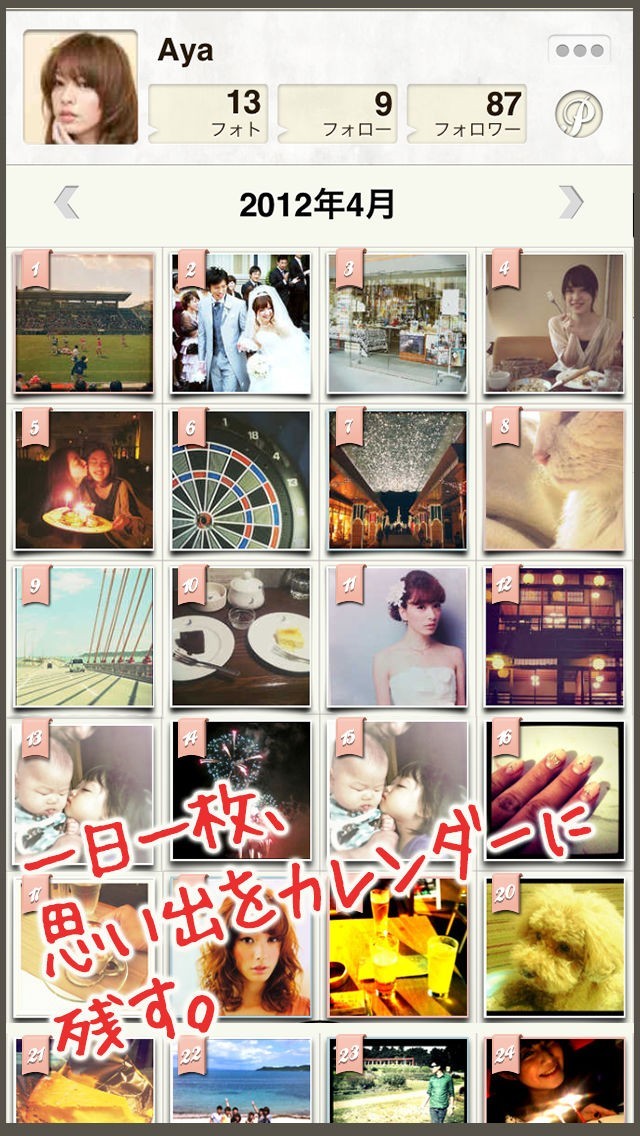The width and height of the screenshot is (640, 1136).
Task: Open Aya's profile picture
Action: tap(80, 88)
